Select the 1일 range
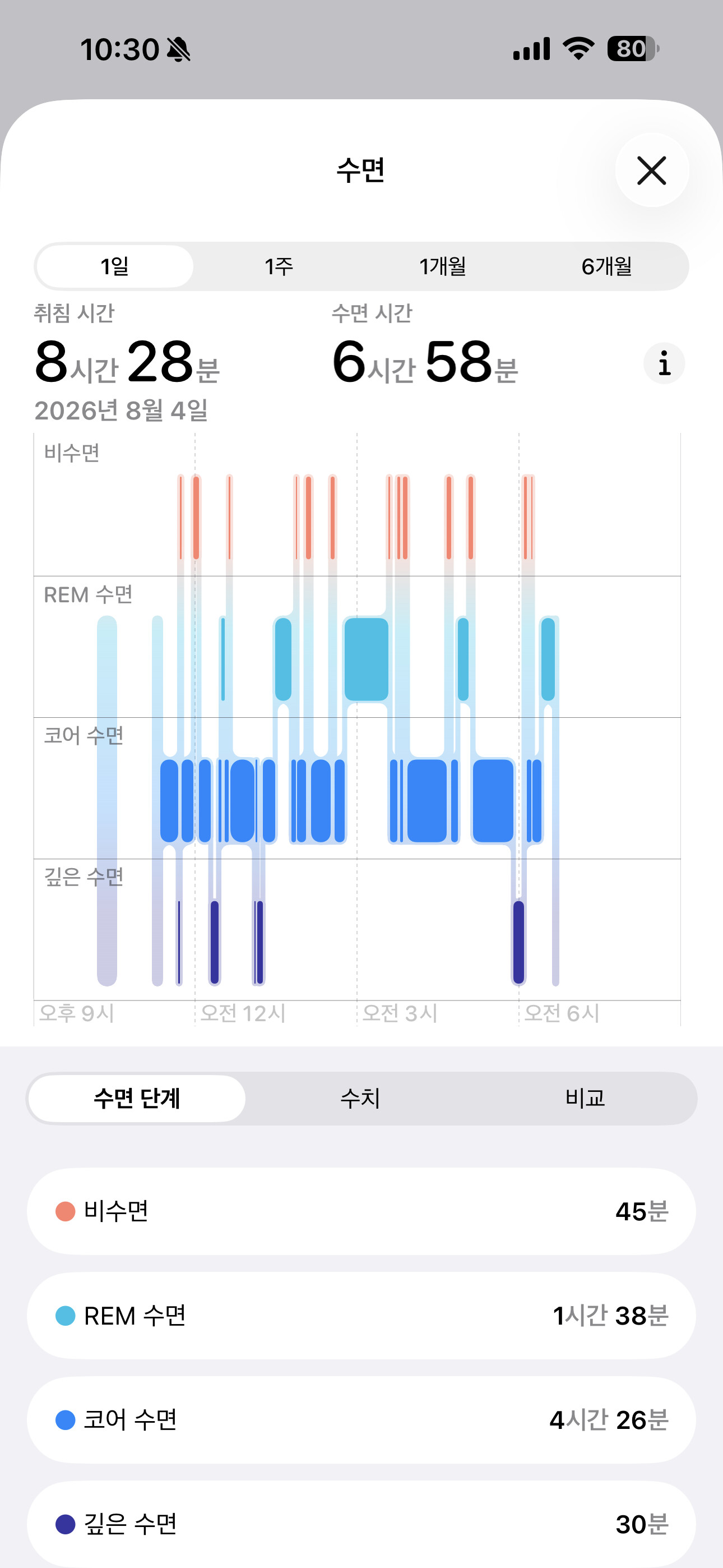Image resolution: width=723 pixels, height=1568 pixels. (114, 266)
